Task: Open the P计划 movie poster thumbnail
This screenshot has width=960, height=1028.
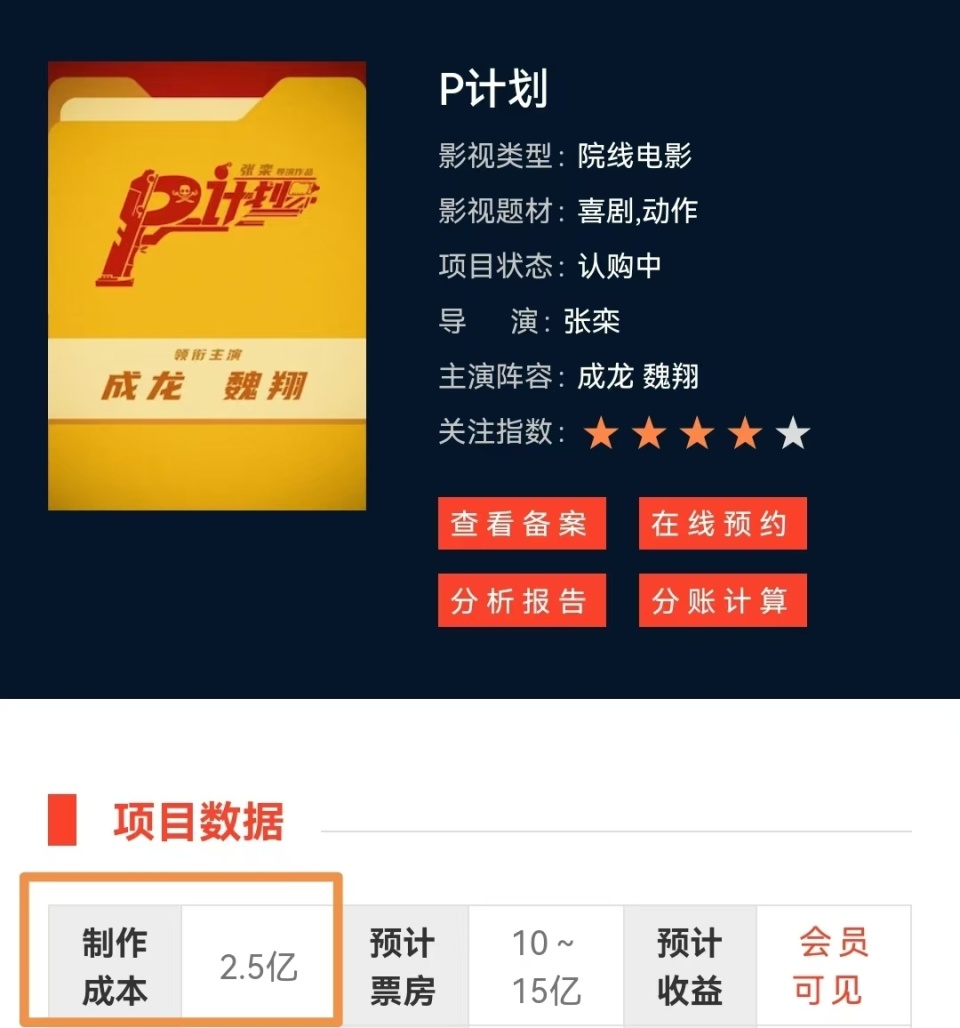Action: tap(206, 285)
